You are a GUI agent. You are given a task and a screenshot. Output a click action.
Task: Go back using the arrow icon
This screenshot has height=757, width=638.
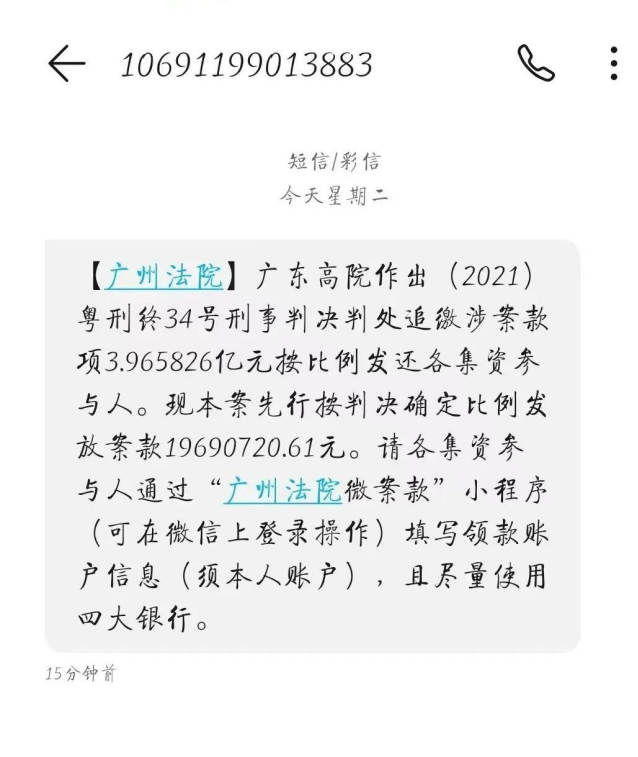tap(66, 64)
